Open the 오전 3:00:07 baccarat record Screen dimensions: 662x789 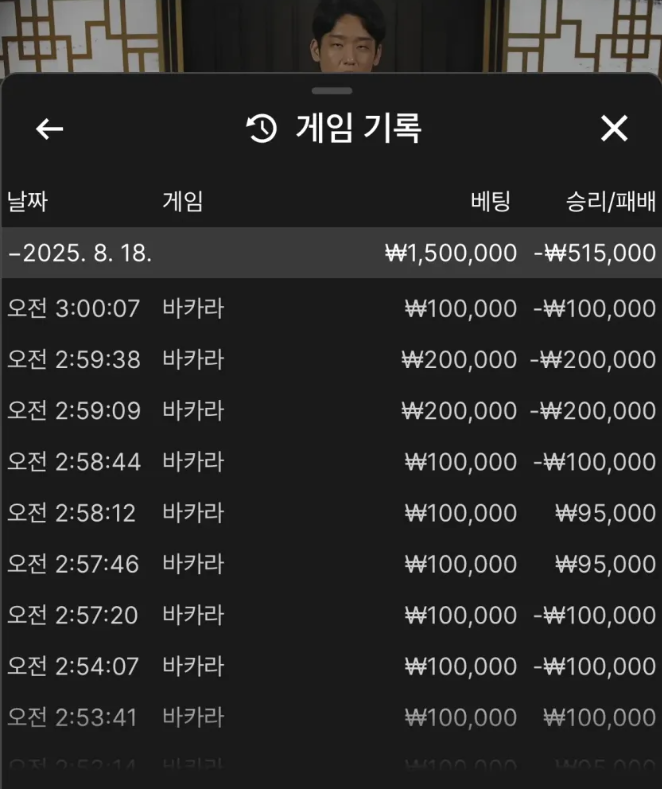[330, 308]
